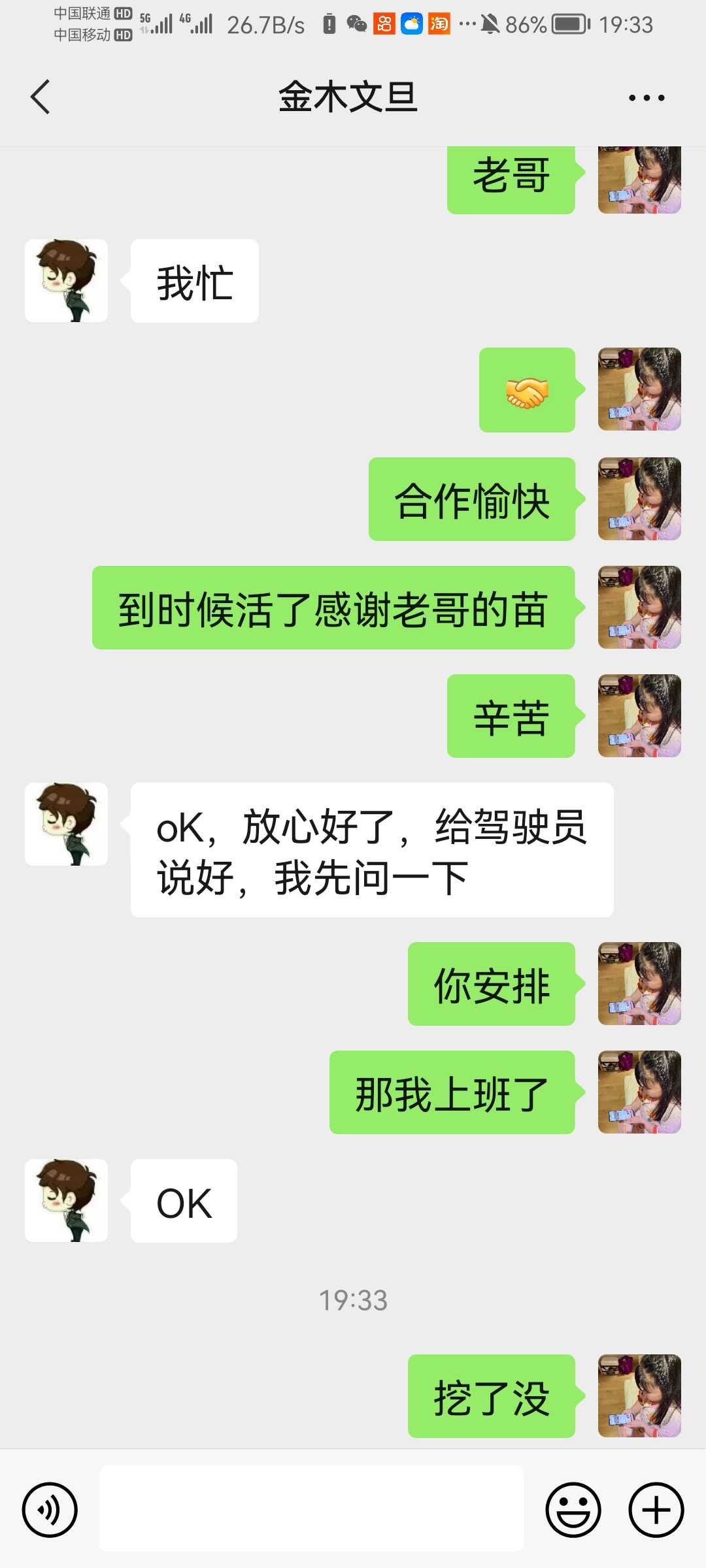Go back from the 金木文旦 chat
This screenshot has width=706, height=1568.
click(x=41, y=97)
